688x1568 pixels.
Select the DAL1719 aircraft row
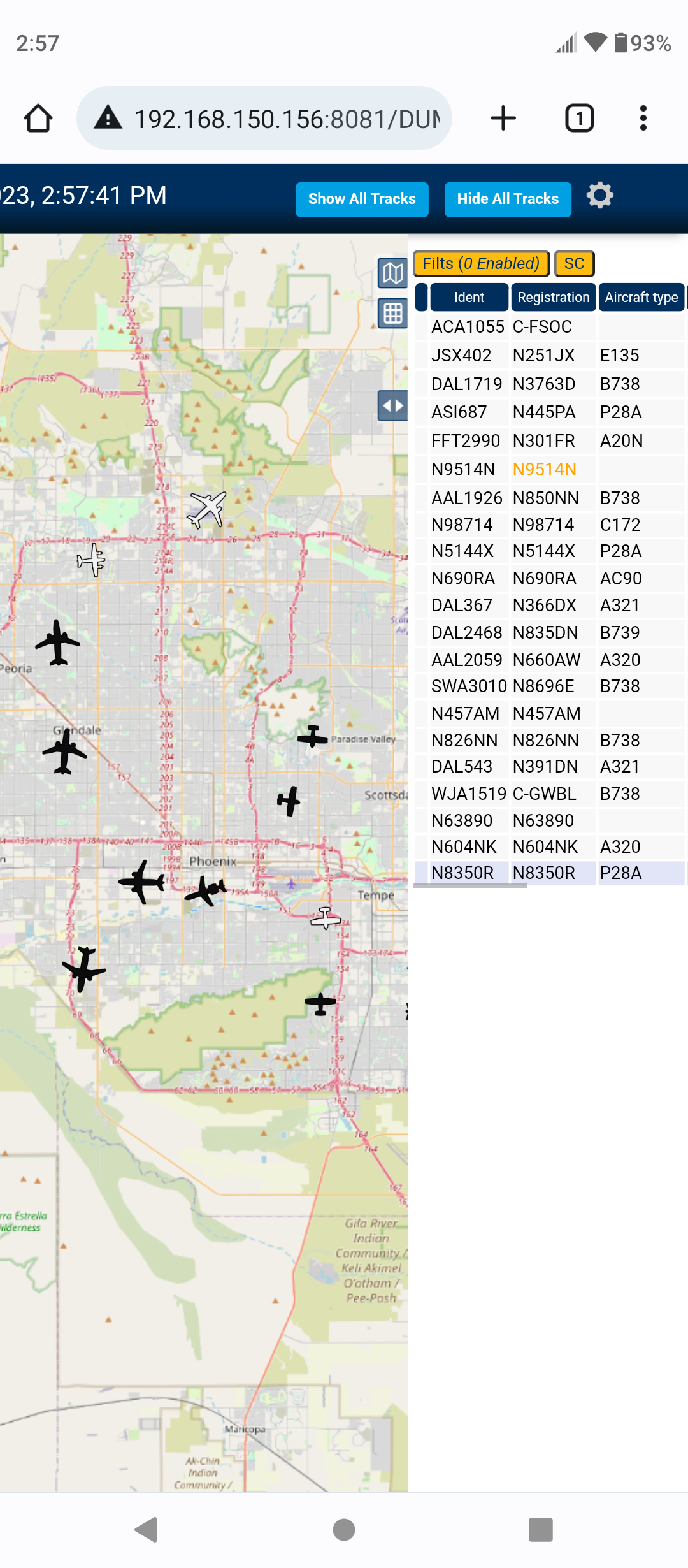click(550, 384)
